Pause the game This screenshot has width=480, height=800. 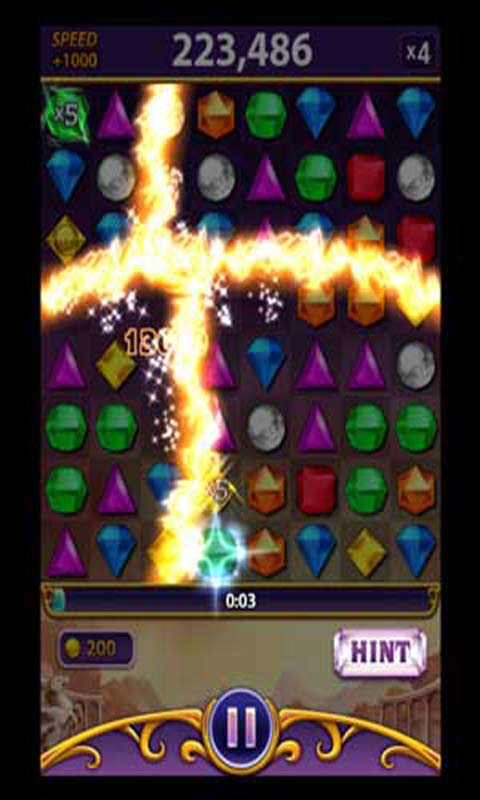point(241,726)
